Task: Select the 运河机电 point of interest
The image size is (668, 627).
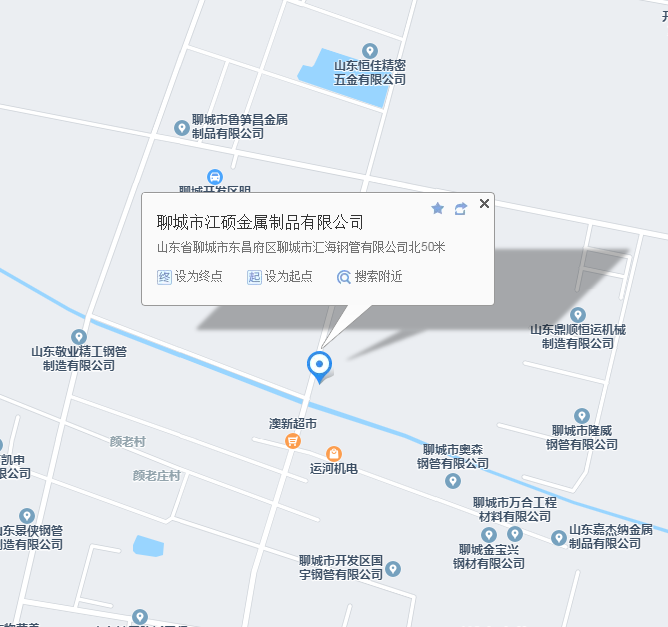Action: tap(333, 454)
